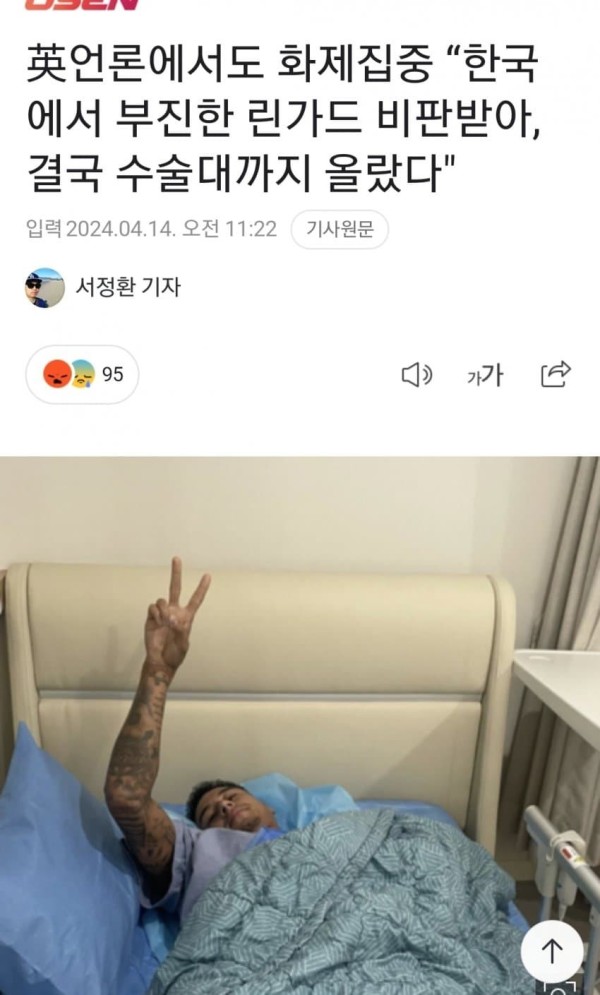This screenshot has width=600, height=995.
Task: Adjust font size with 가가 icon
Action: 485,375
